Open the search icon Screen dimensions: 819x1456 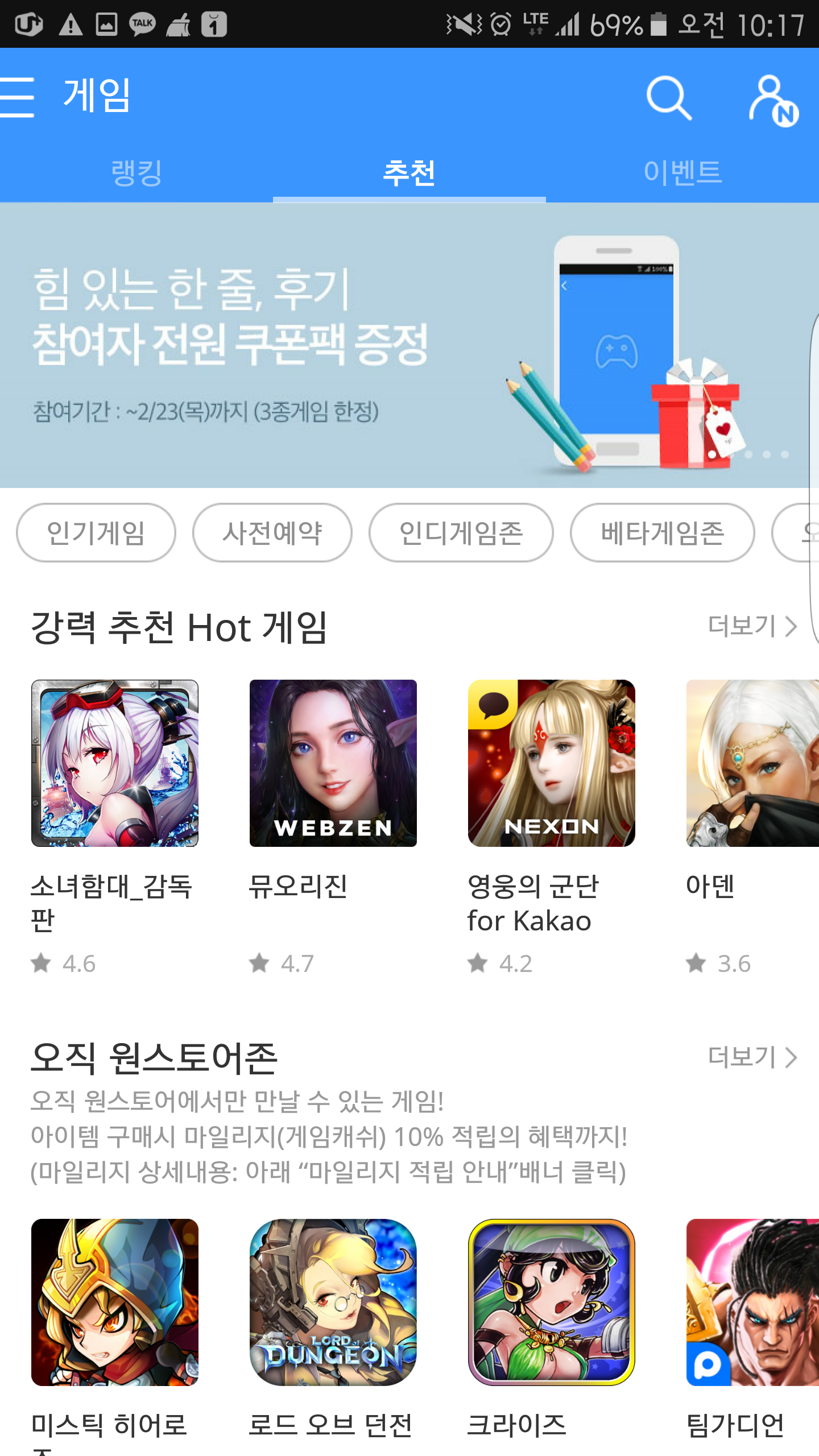pos(669,98)
